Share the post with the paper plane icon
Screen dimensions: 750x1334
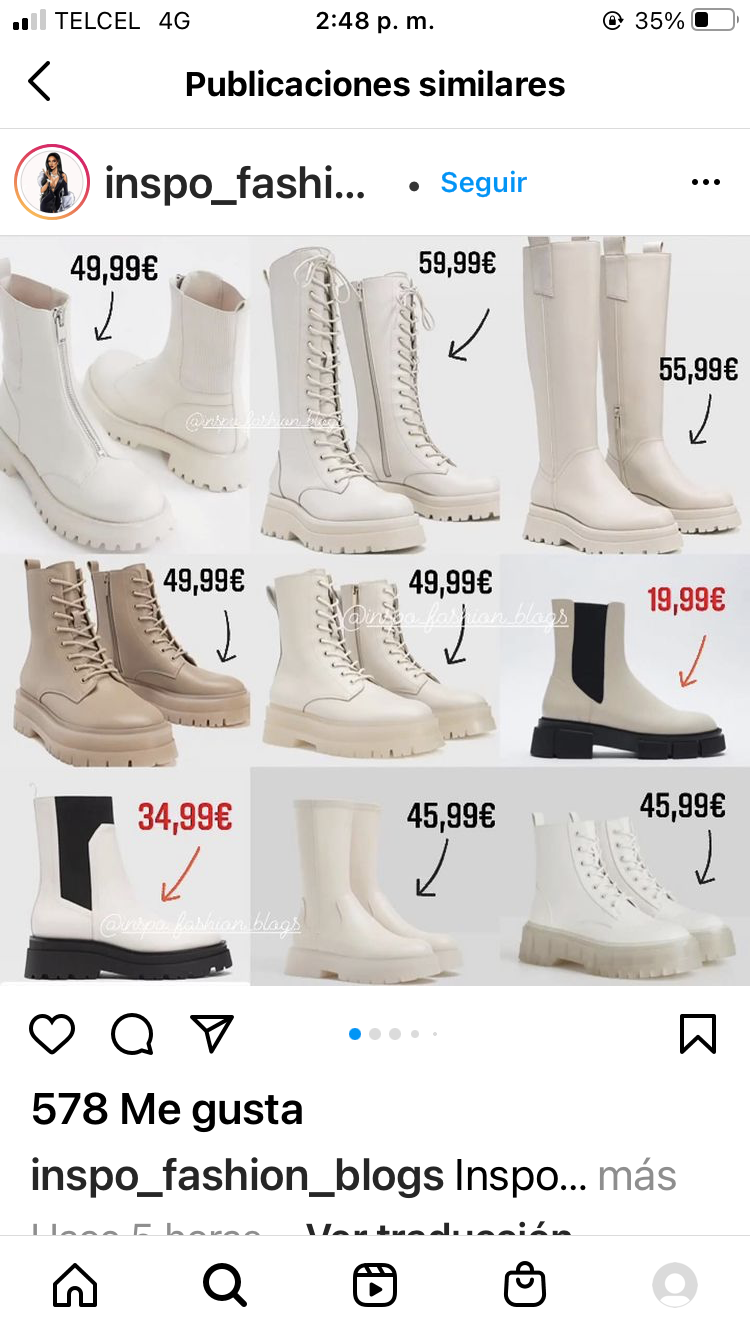[x=212, y=1034]
